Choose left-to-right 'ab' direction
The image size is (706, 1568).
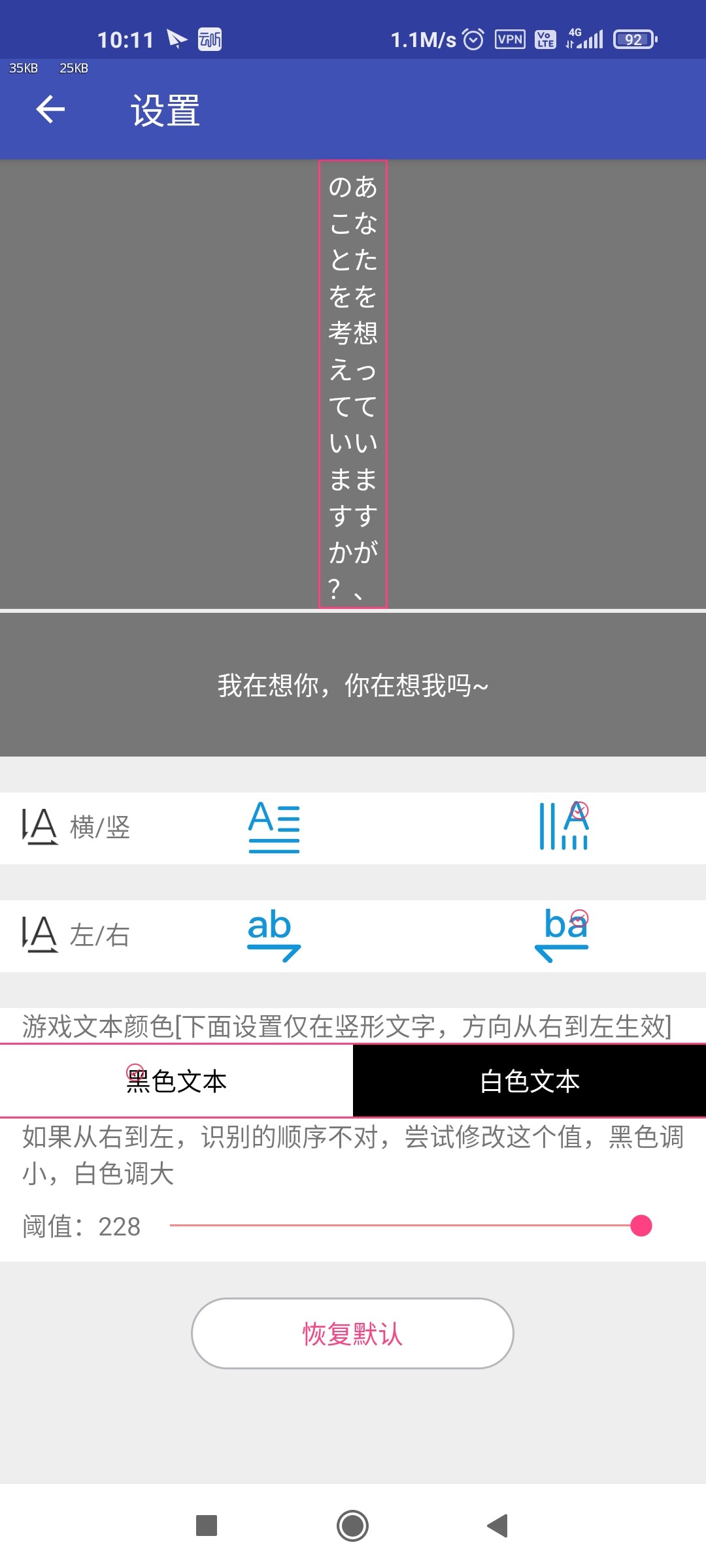(x=274, y=935)
